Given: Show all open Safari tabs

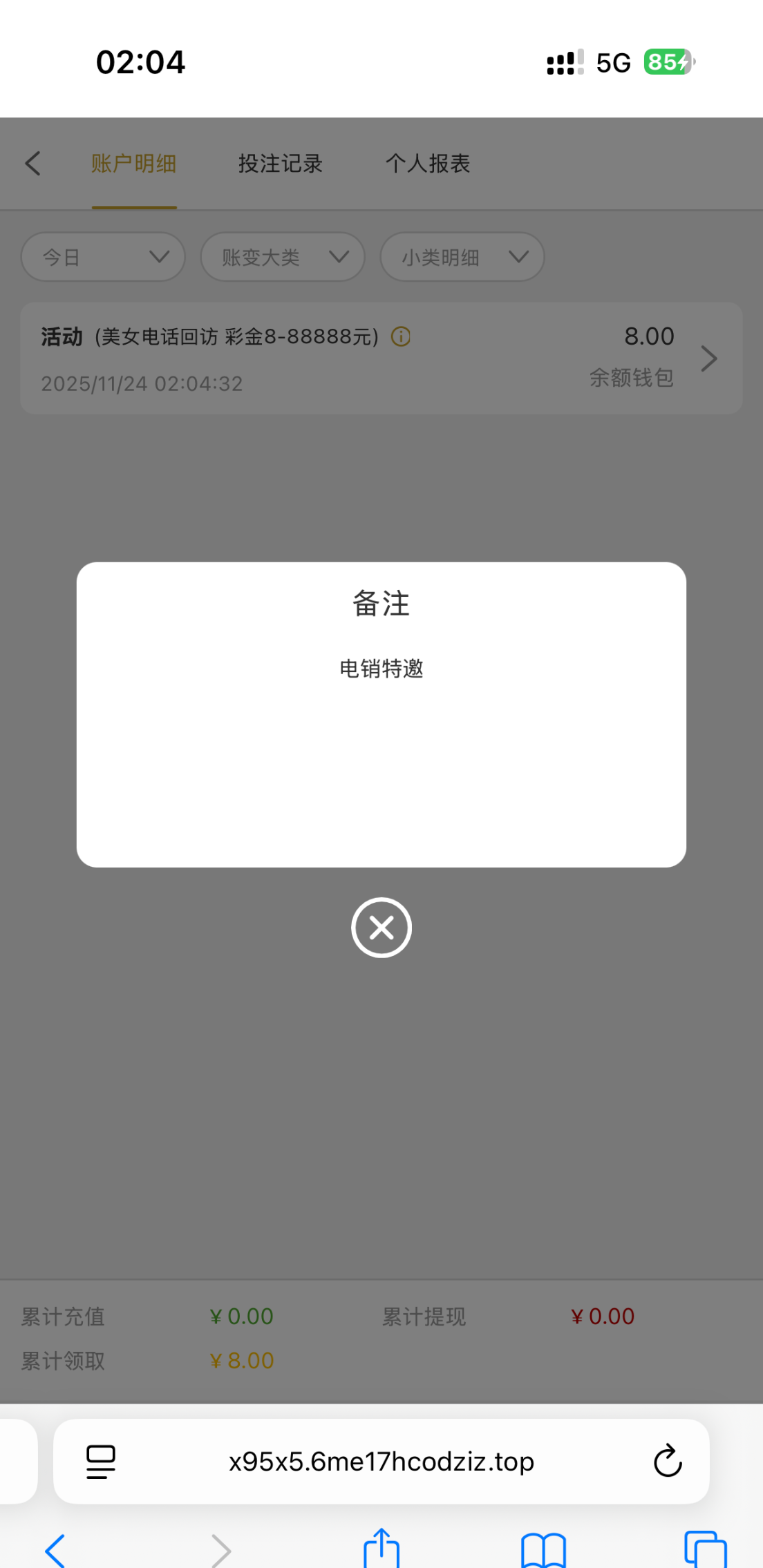Looking at the screenshot, I should click(x=705, y=1551).
